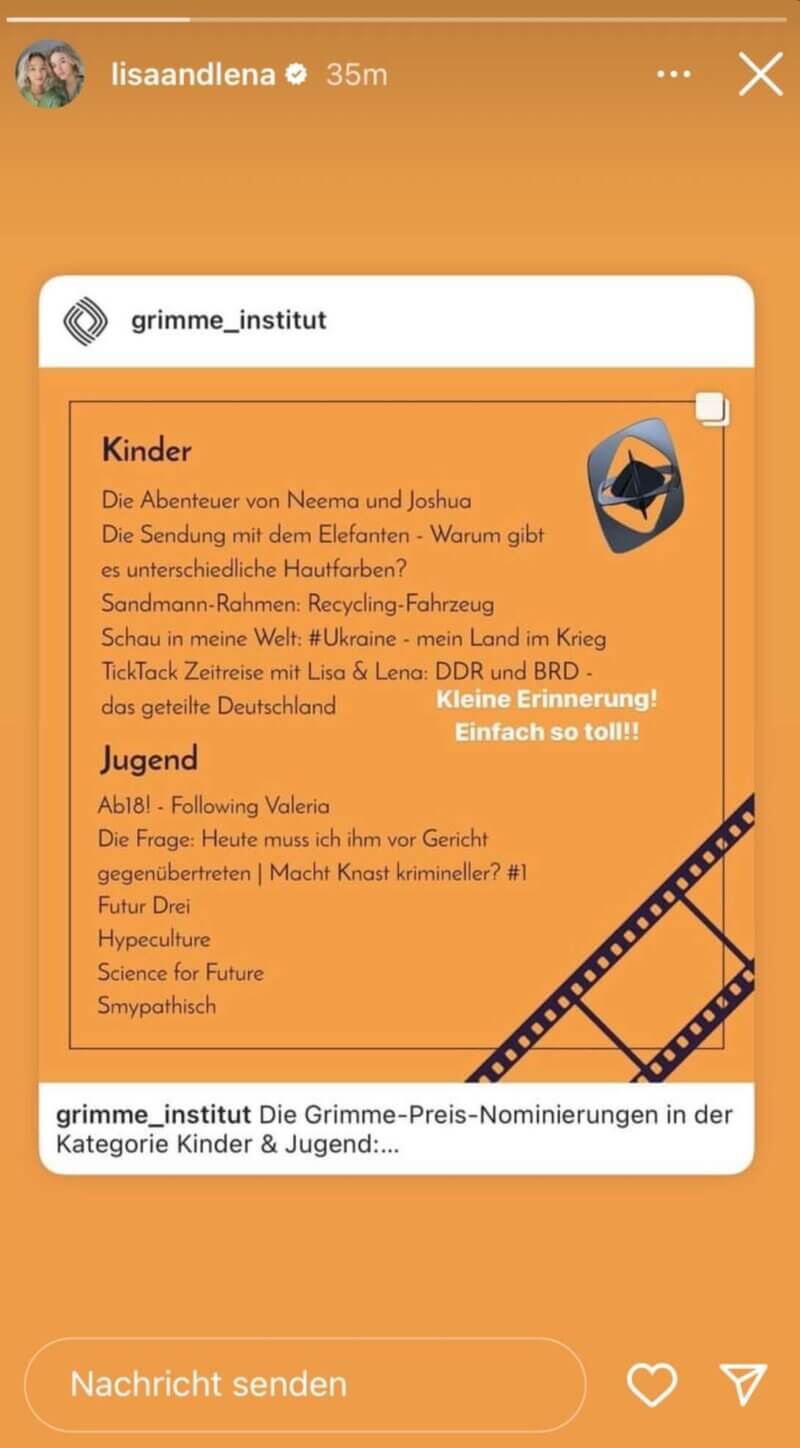The image size is (800, 1448).
Task: Close the story viewer
Action: click(760, 75)
